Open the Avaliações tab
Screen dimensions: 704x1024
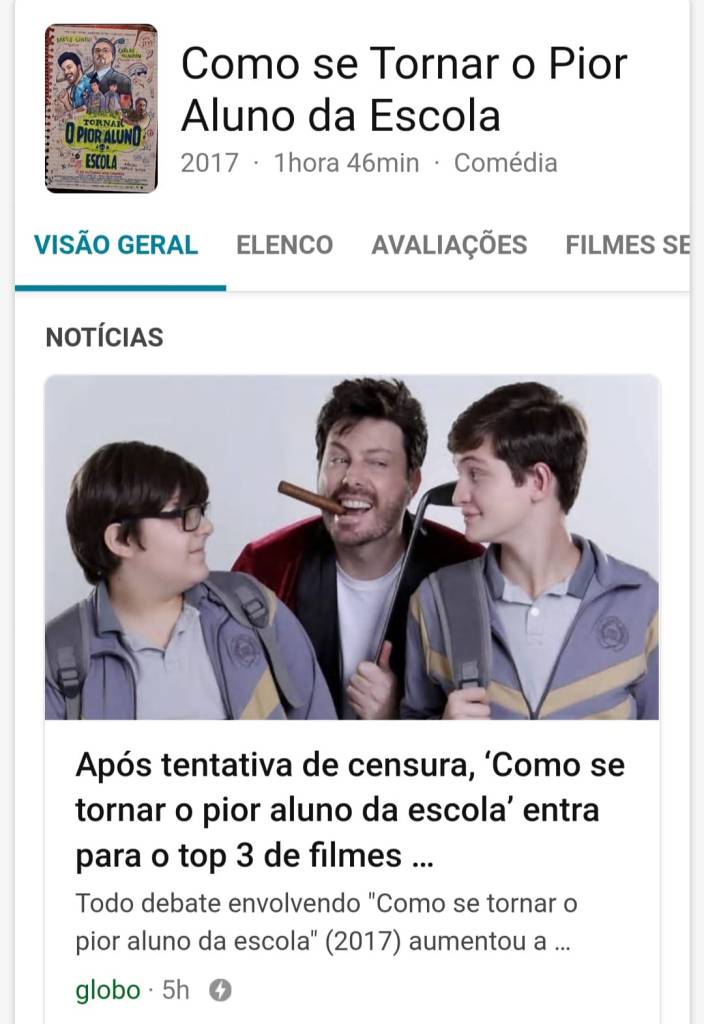click(x=449, y=245)
